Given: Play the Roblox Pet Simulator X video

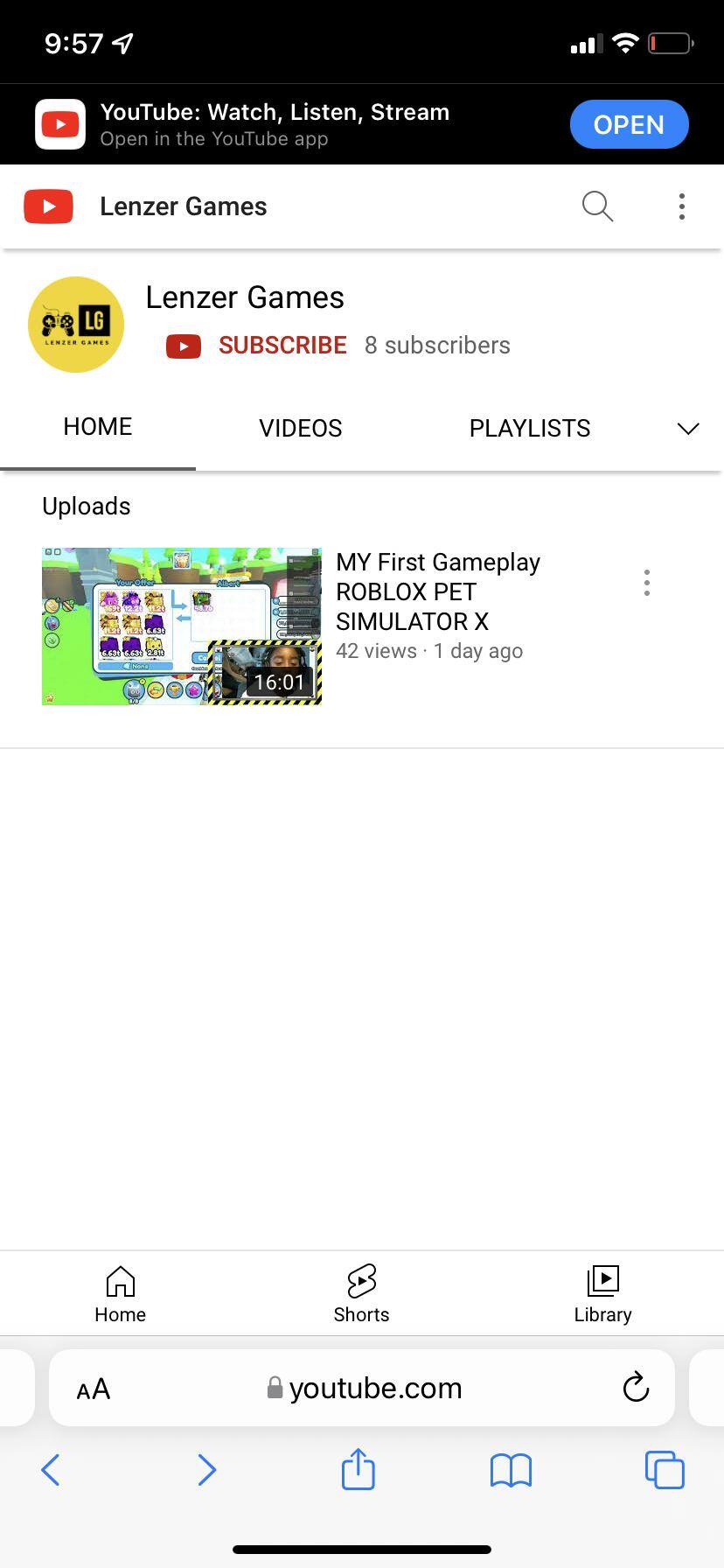Looking at the screenshot, I should 182,626.
